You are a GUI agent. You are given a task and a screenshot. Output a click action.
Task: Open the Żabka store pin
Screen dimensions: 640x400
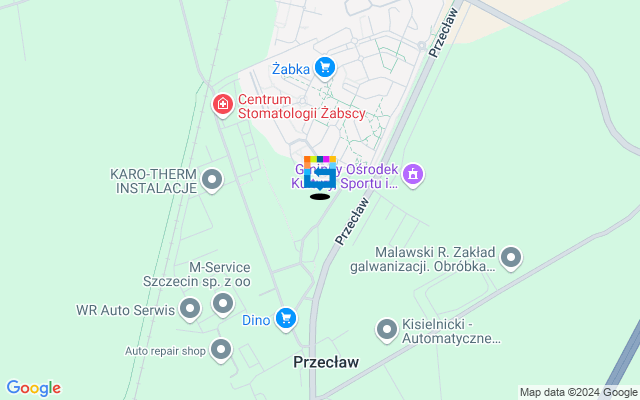pyautogui.click(x=324, y=68)
